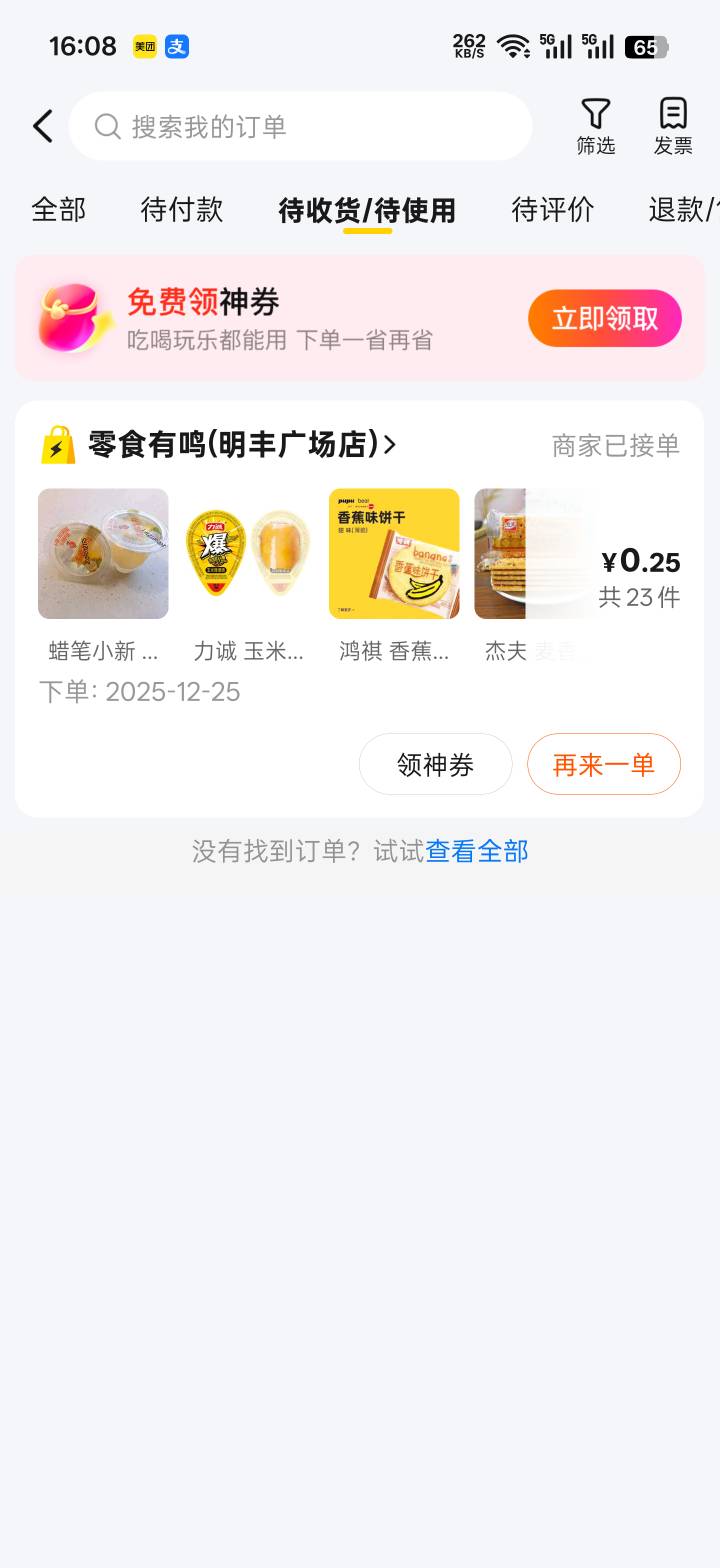The width and height of the screenshot is (720, 1568).
Task: Reorder with 再来一单
Action: (x=603, y=765)
